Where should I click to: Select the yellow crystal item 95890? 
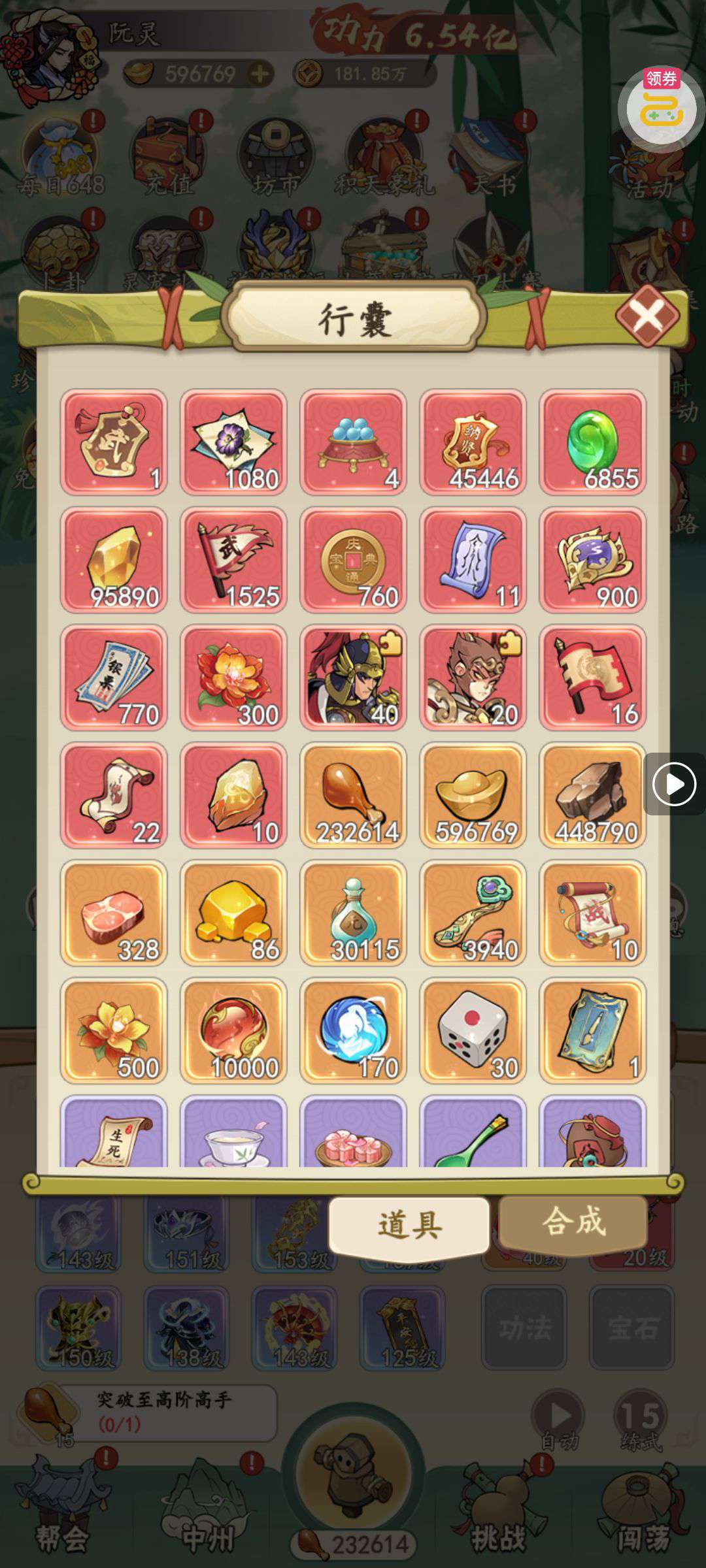pyautogui.click(x=114, y=560)
